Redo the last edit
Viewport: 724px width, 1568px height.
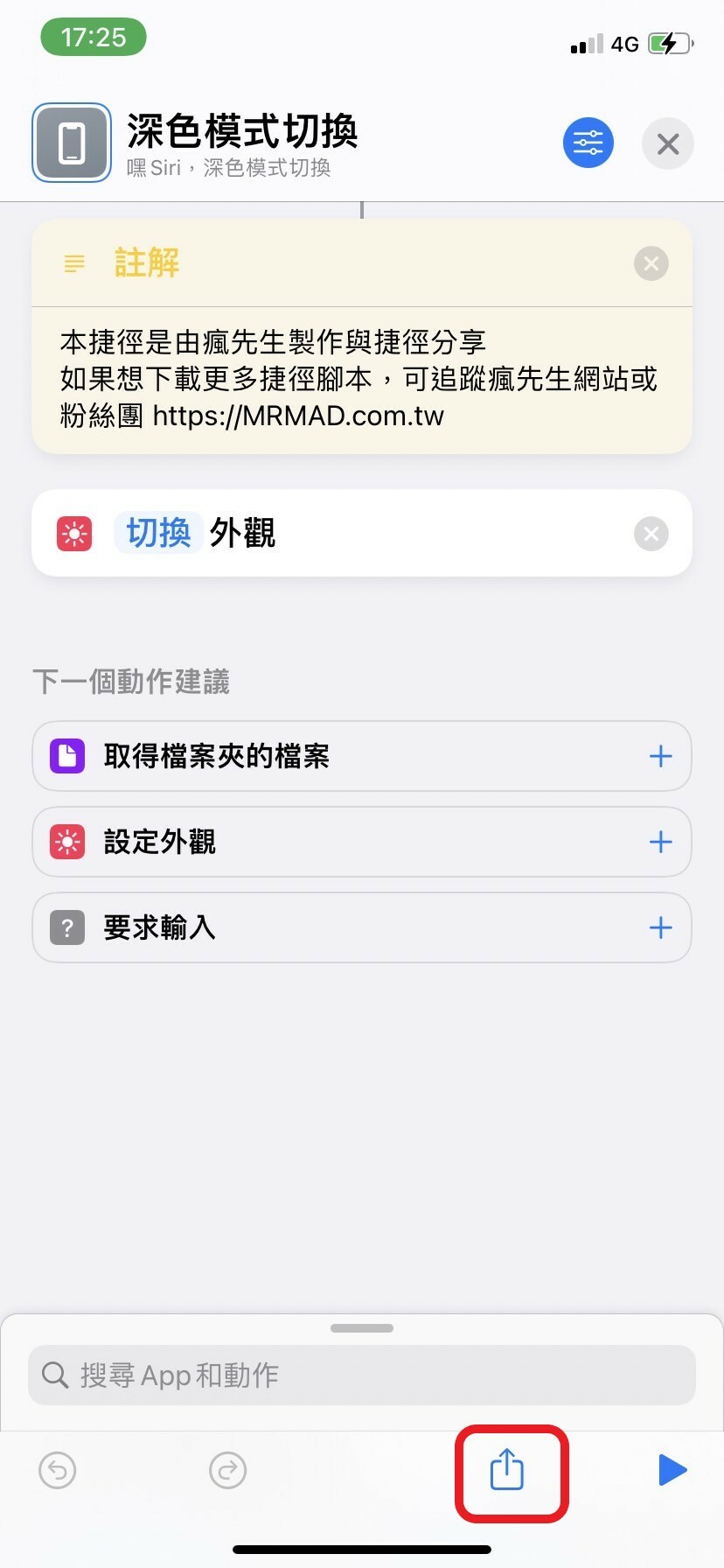[228, 1470]
